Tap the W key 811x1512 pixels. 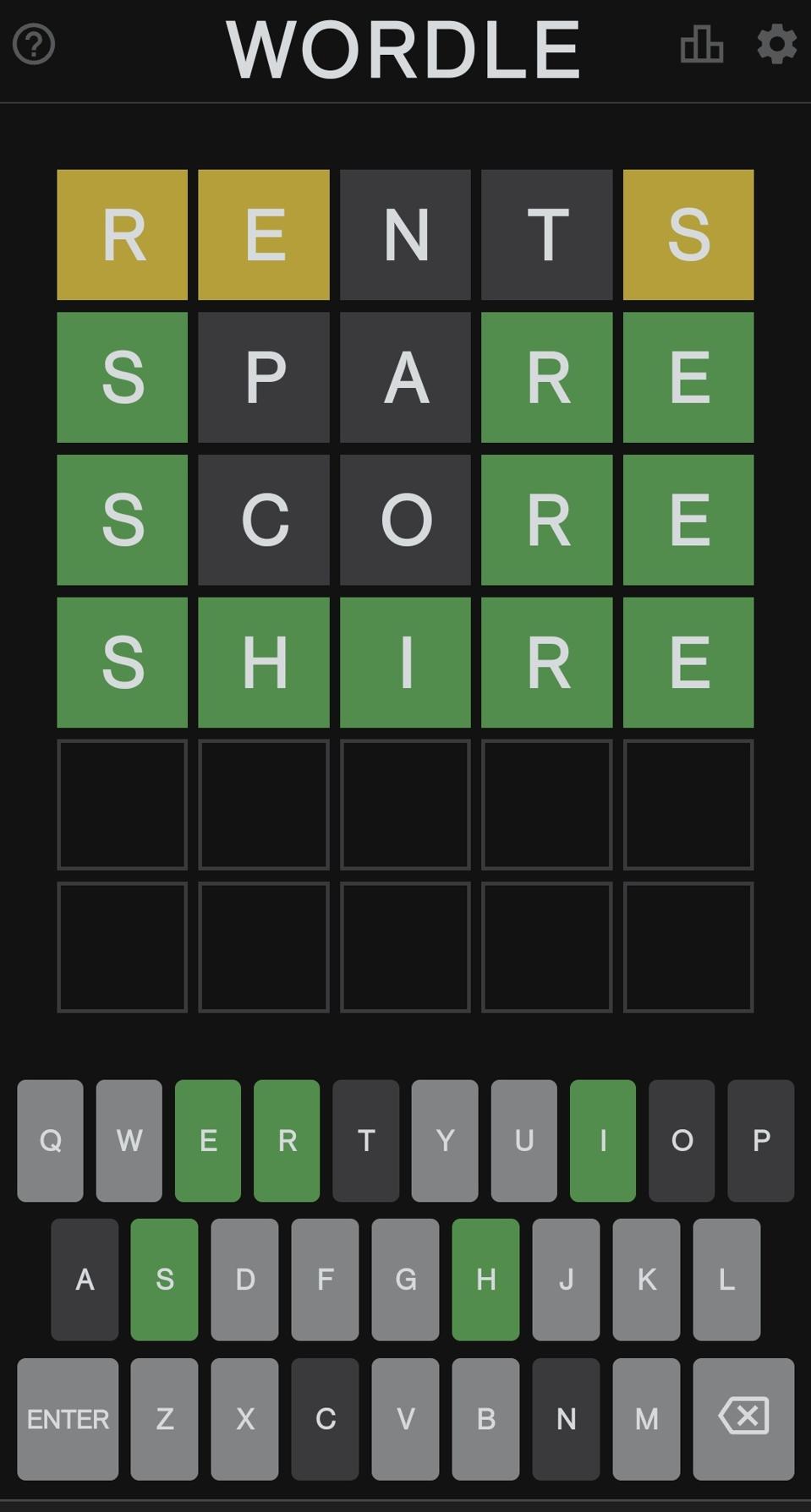(129, 1140)
